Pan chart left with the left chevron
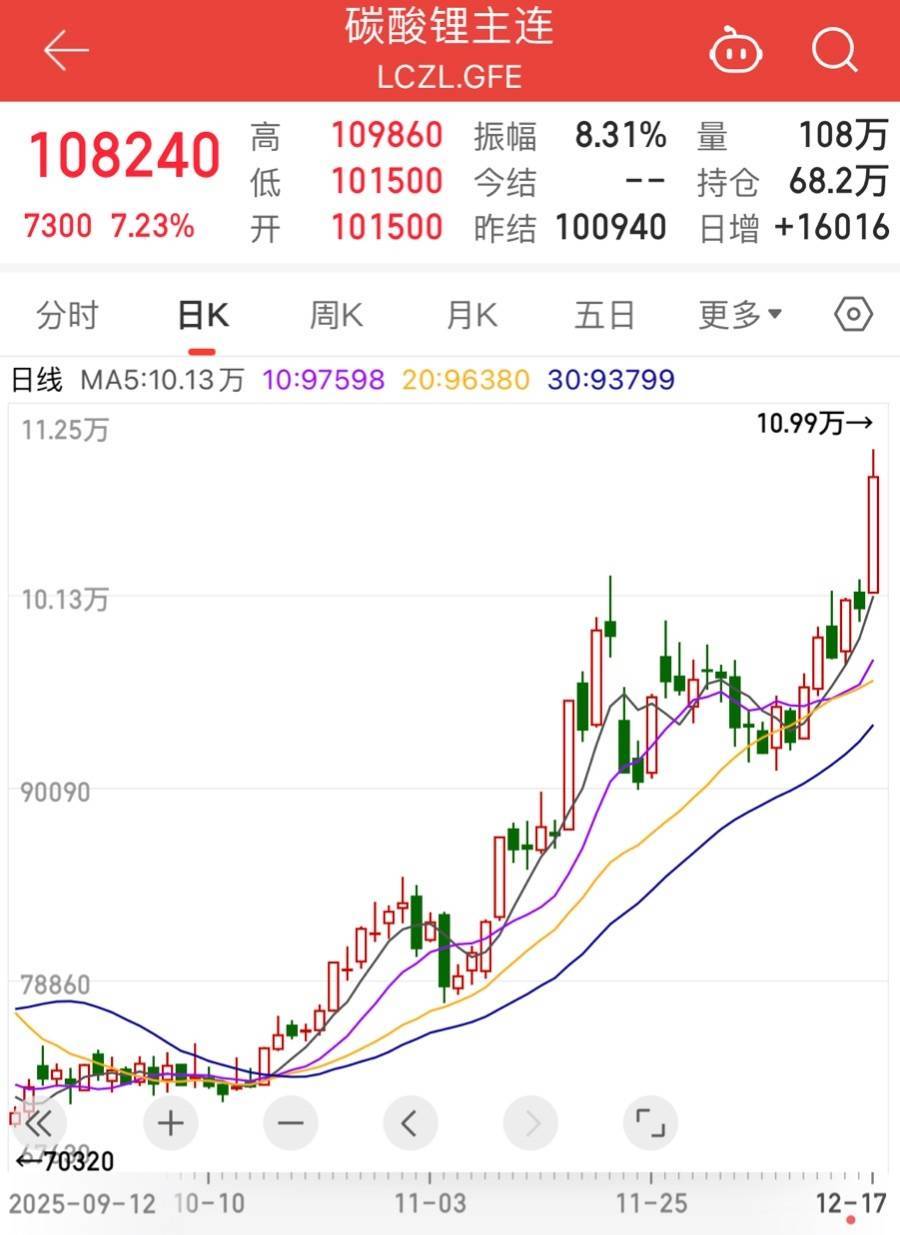This screenshot has width=900, height=1235. [410, 1122]
